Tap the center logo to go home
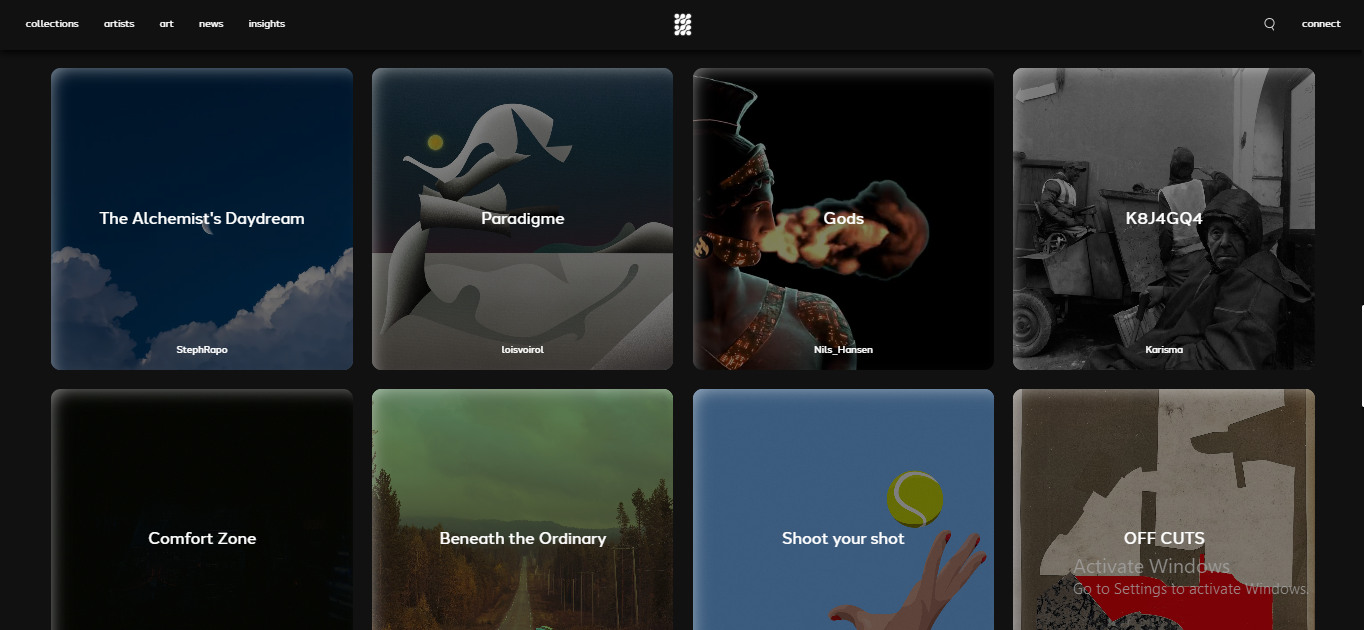Viewport: 1364px width, 630px height. click(682, 24)
